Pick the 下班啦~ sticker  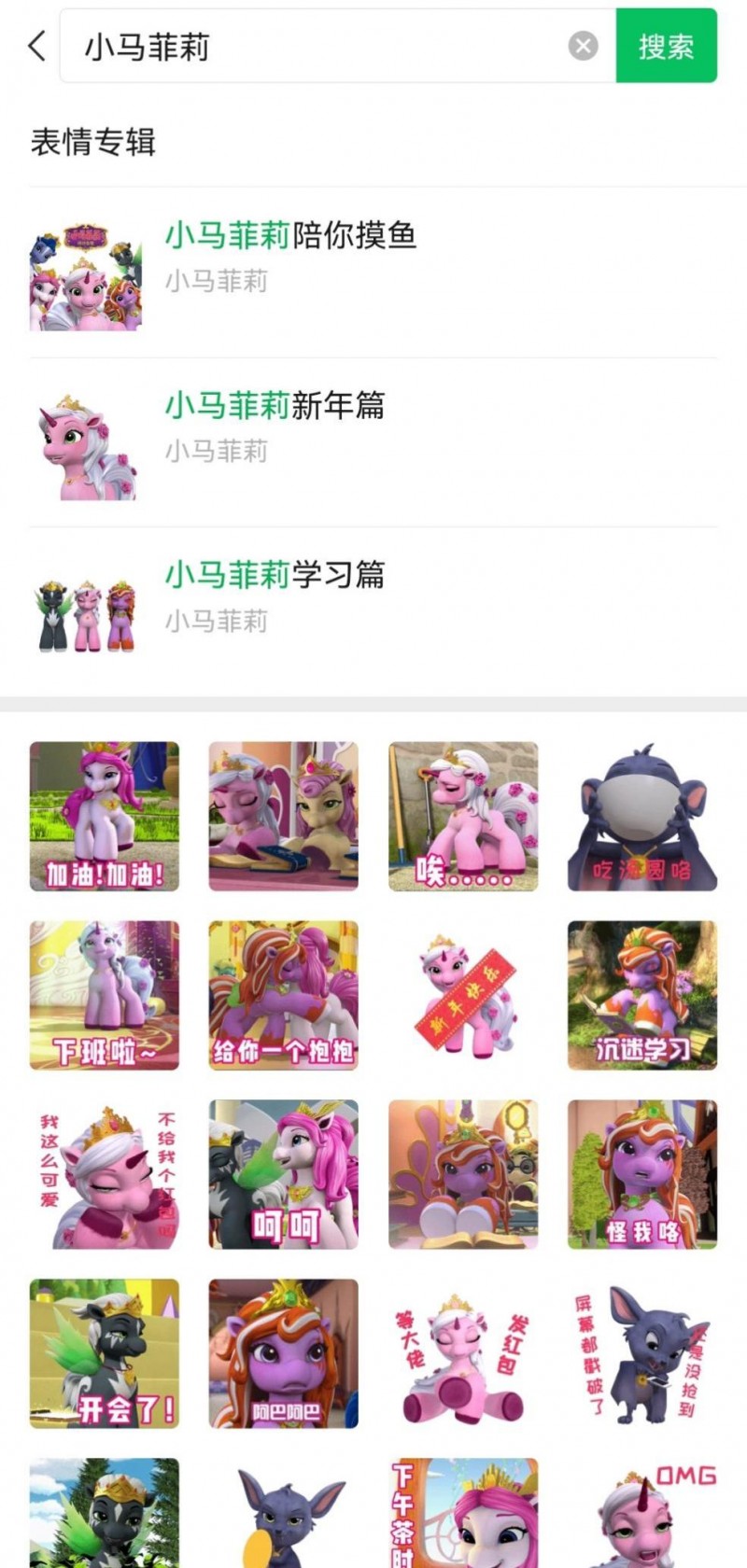click(105, 995)
